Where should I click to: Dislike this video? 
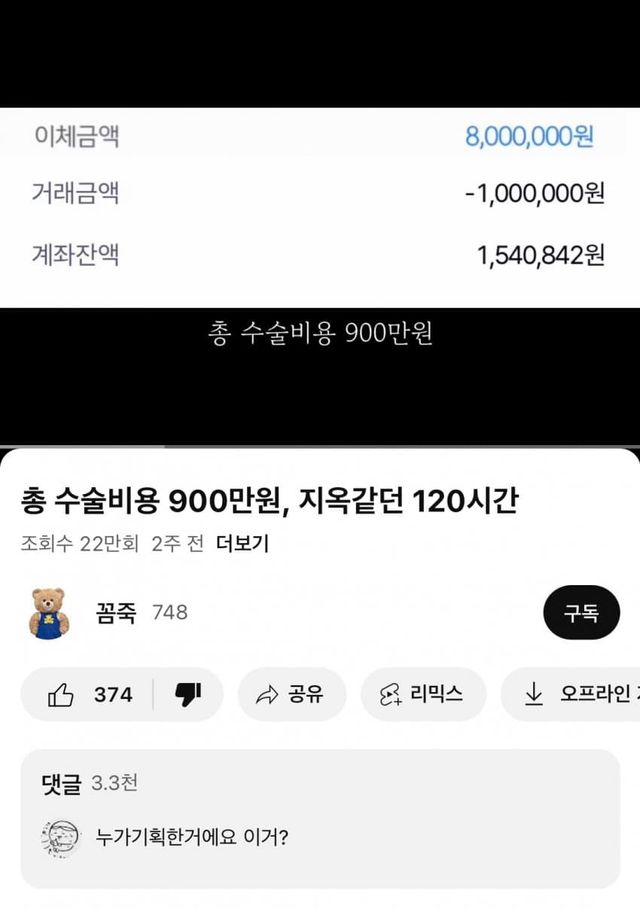tap(188, 694)
